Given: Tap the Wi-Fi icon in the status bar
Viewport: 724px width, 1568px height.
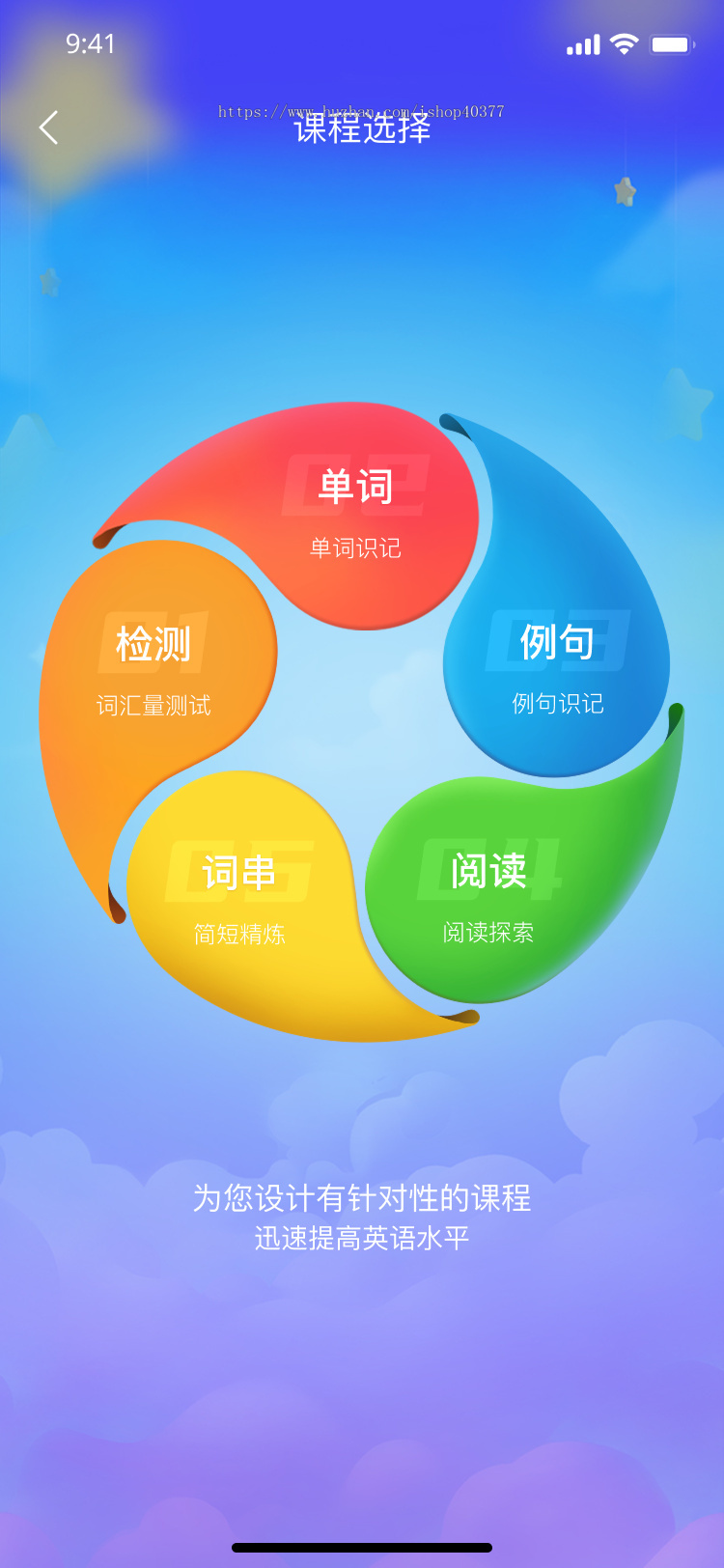Looking at the screenshot, I should (x=624, y=43).
